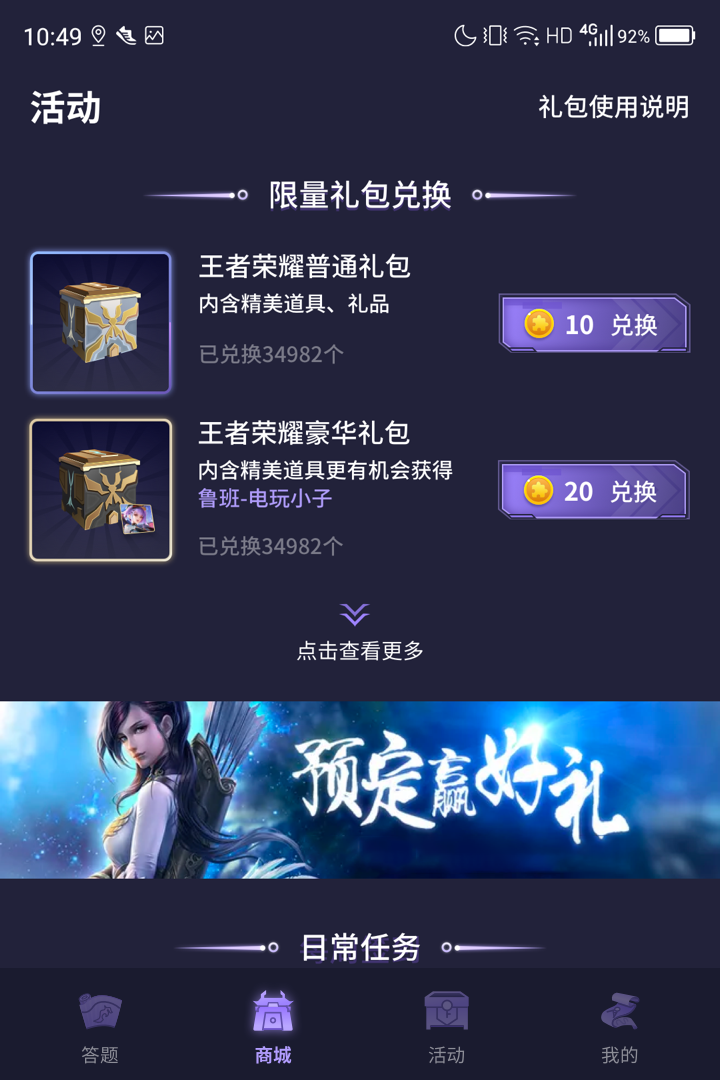Image resolution: width=720 pixels, height=1080 pixels.
Task: Open the 我的 tab
Action: click(x=619, y=1026)
